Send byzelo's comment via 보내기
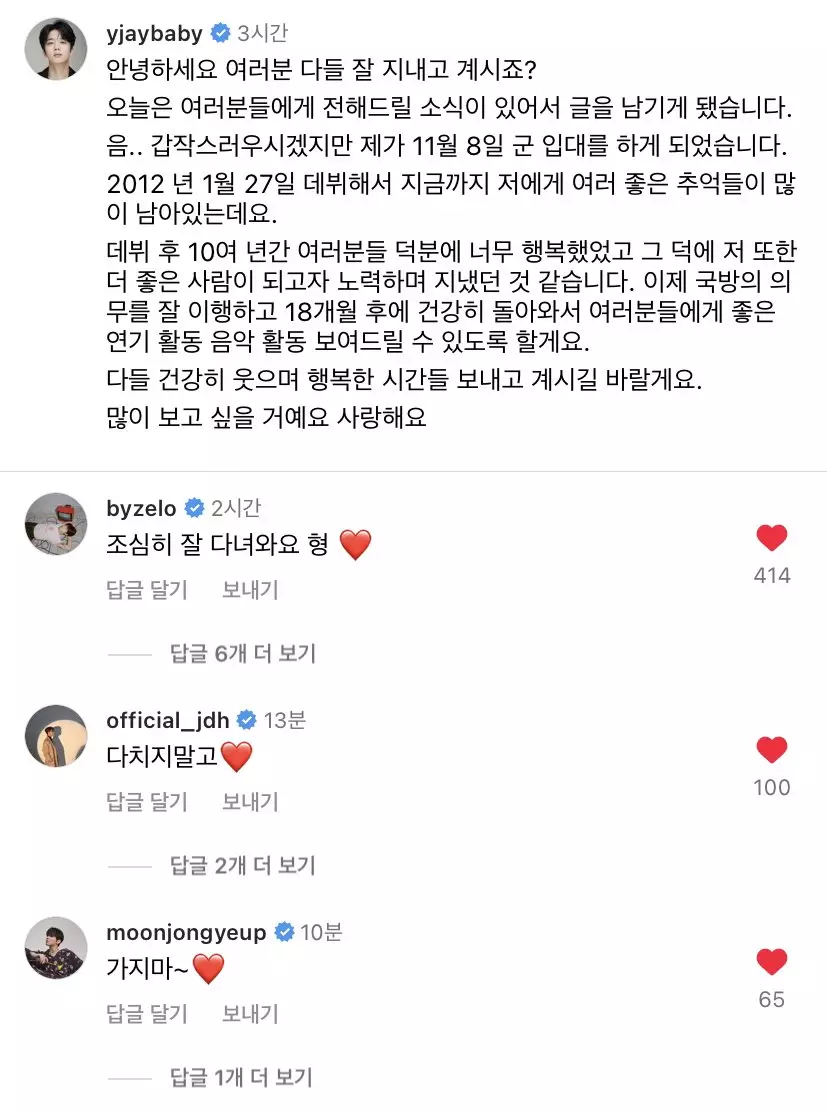 click(x=250, y=590)
